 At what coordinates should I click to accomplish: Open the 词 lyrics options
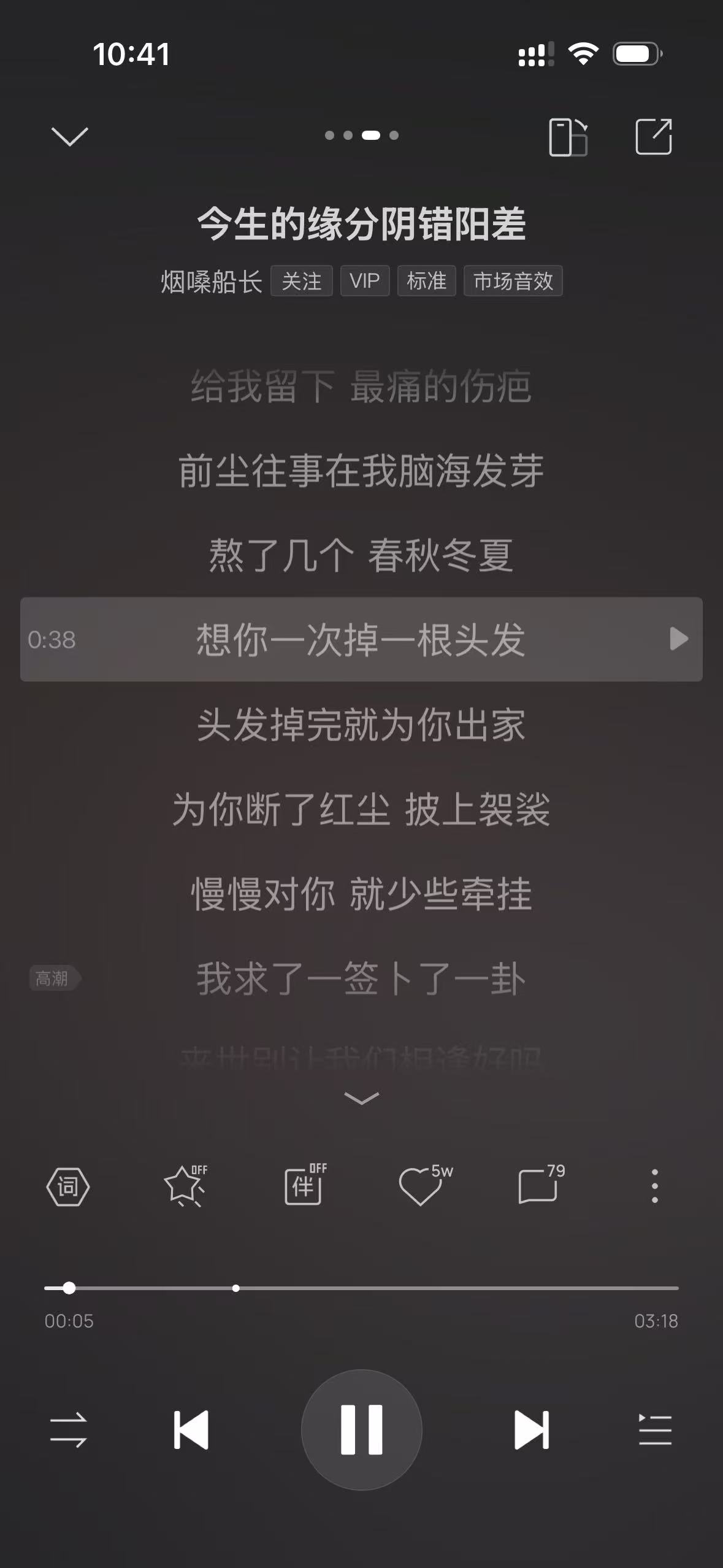pos(68,1186)
